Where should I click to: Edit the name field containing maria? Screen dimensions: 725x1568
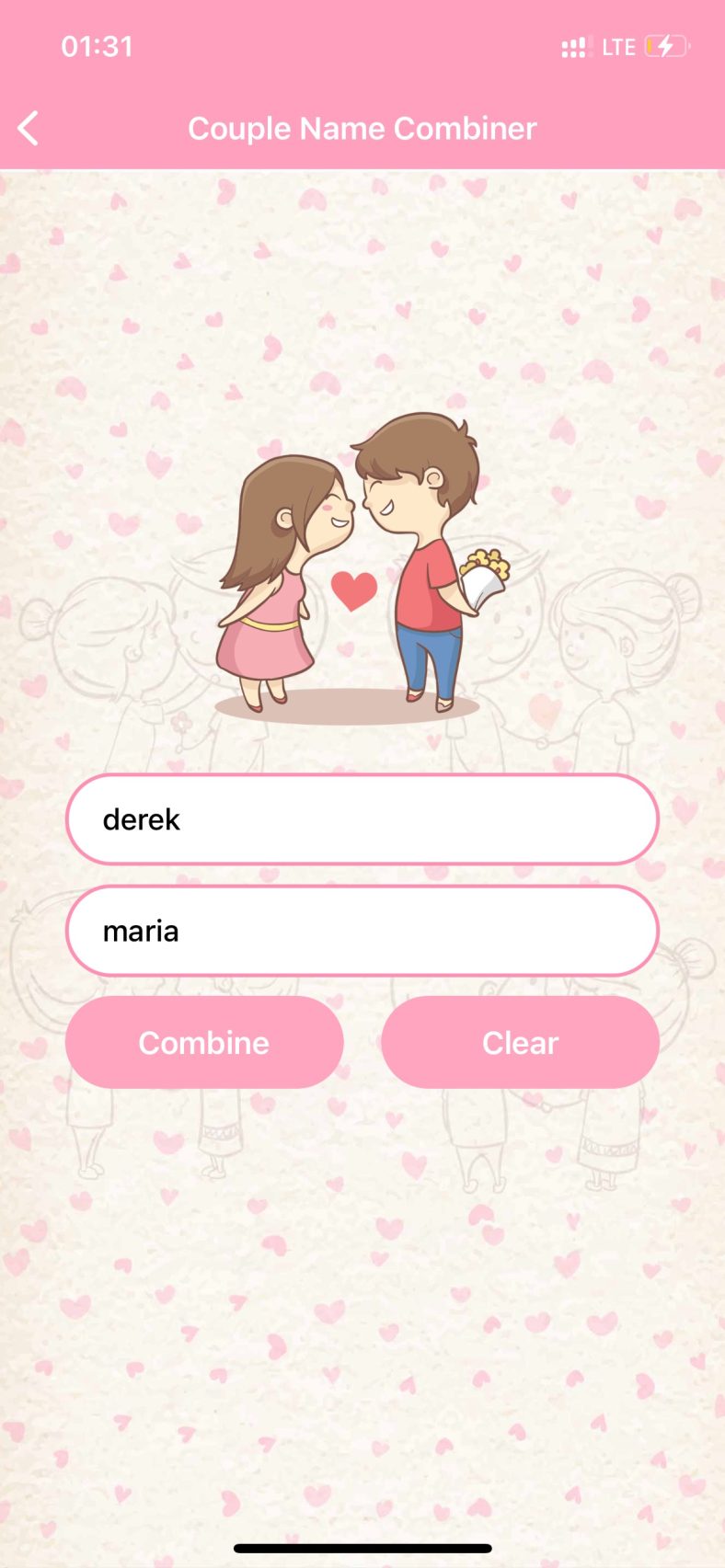[x=362, y=931]
